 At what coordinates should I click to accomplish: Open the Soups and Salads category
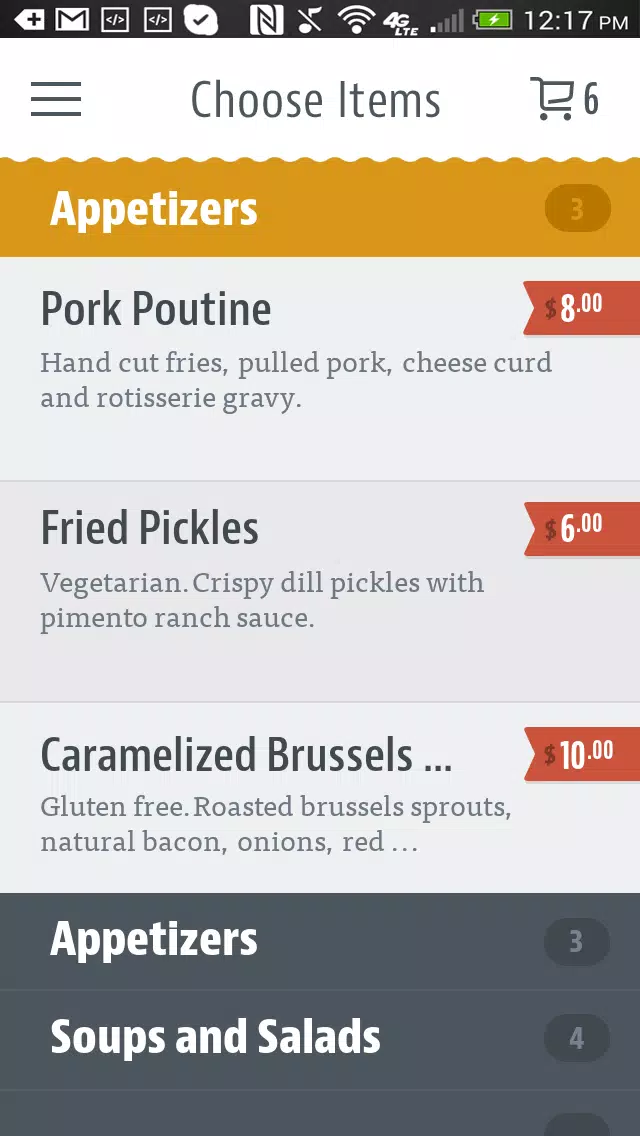point(320,1040)
